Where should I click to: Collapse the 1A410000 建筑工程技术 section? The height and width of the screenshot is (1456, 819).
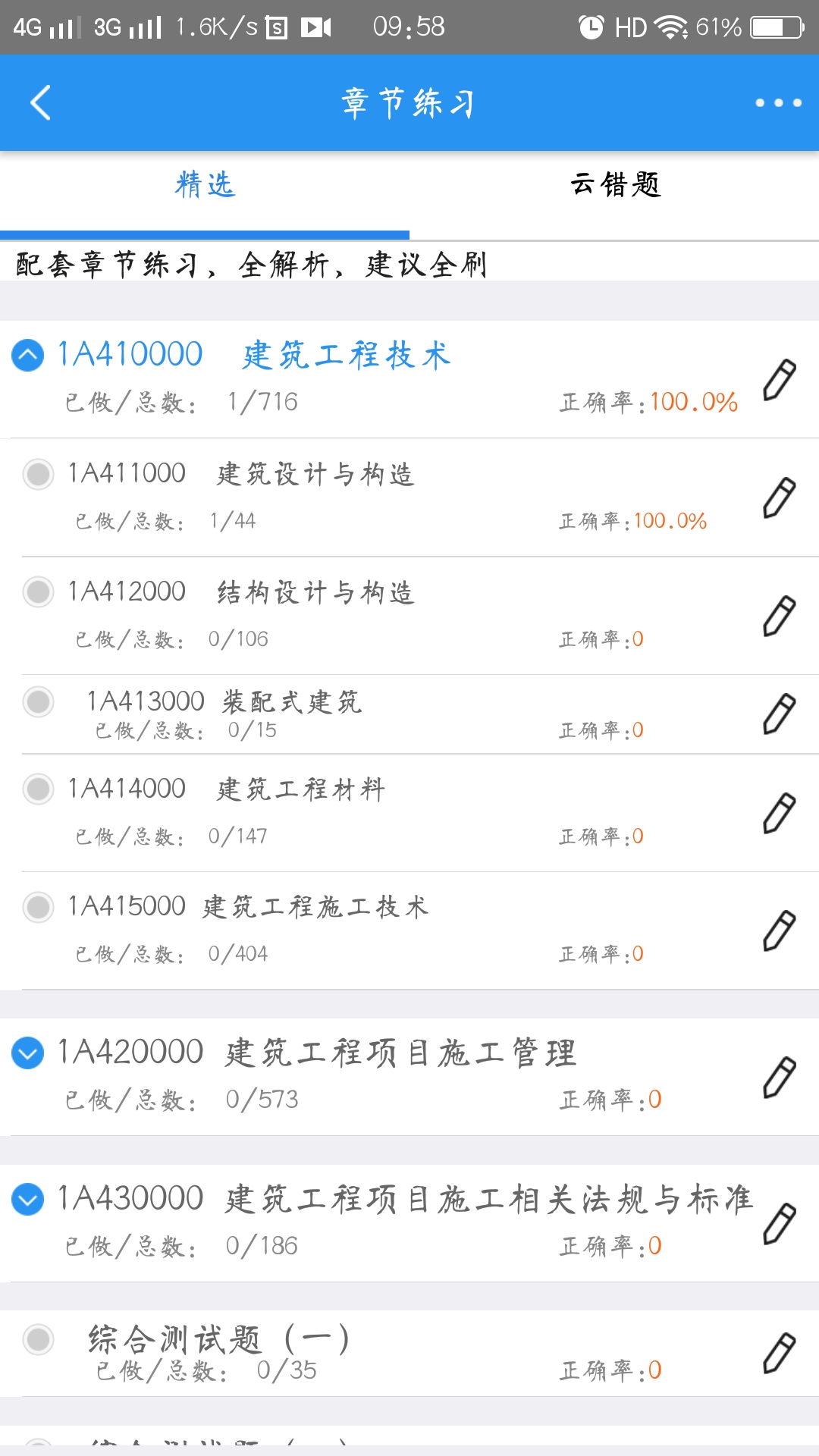pyautogui.click(x=27, y=353)
